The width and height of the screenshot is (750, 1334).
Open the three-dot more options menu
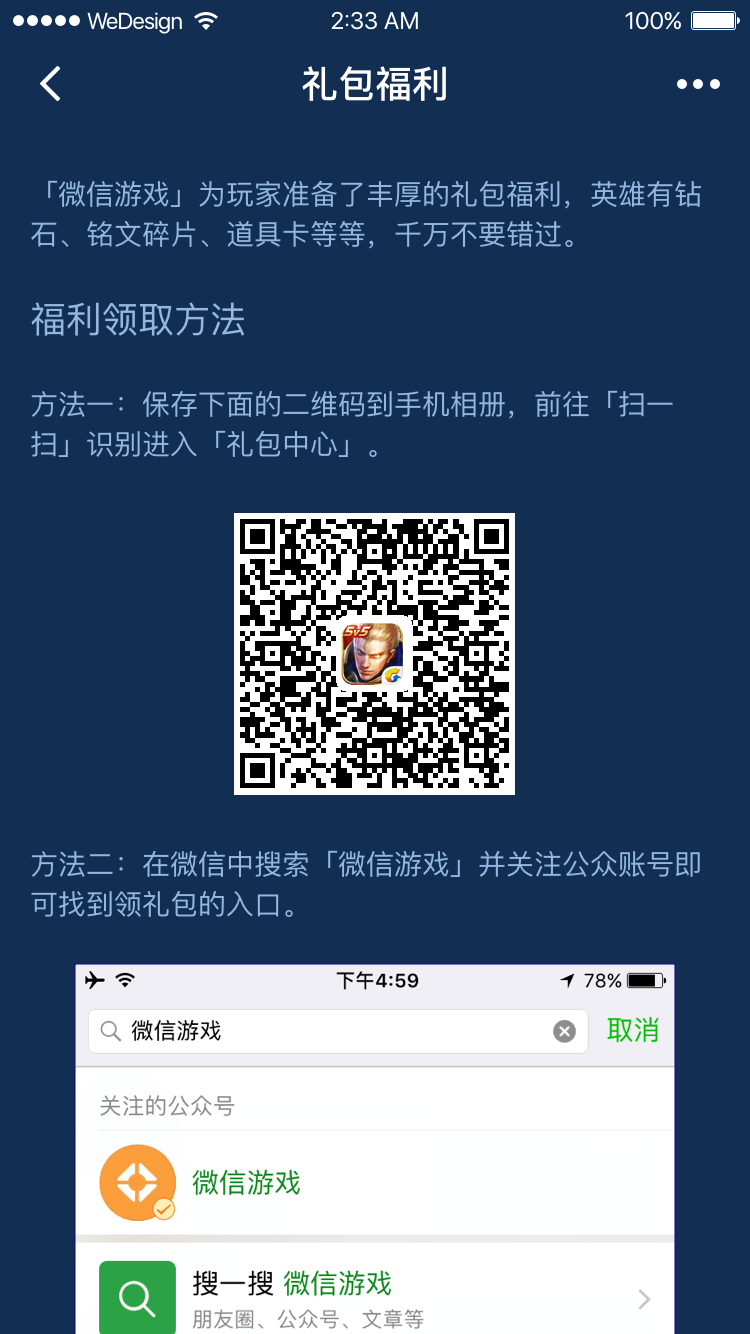click(x=698, y=84)
